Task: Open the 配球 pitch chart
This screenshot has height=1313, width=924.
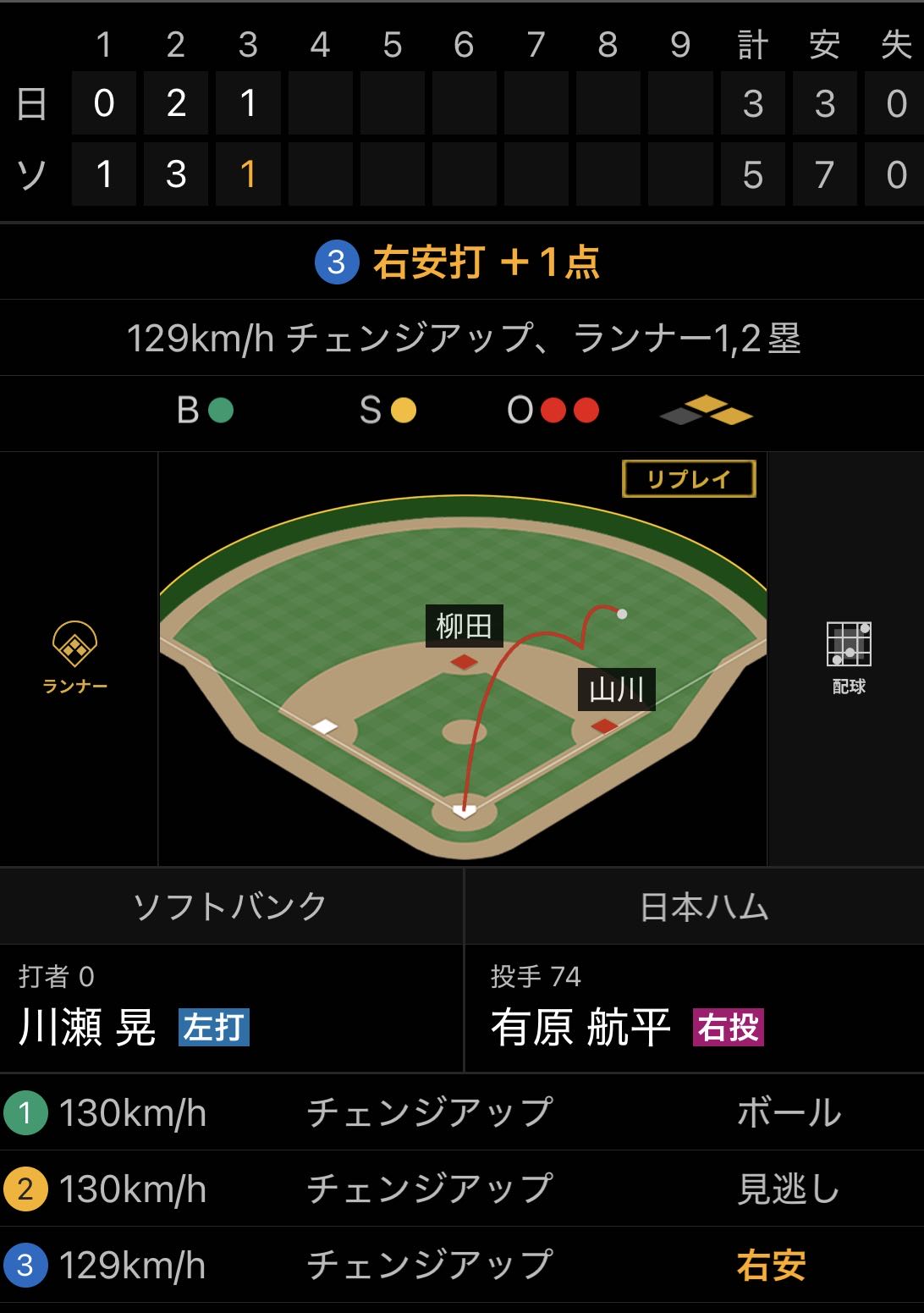Action: tap(849, 657)
